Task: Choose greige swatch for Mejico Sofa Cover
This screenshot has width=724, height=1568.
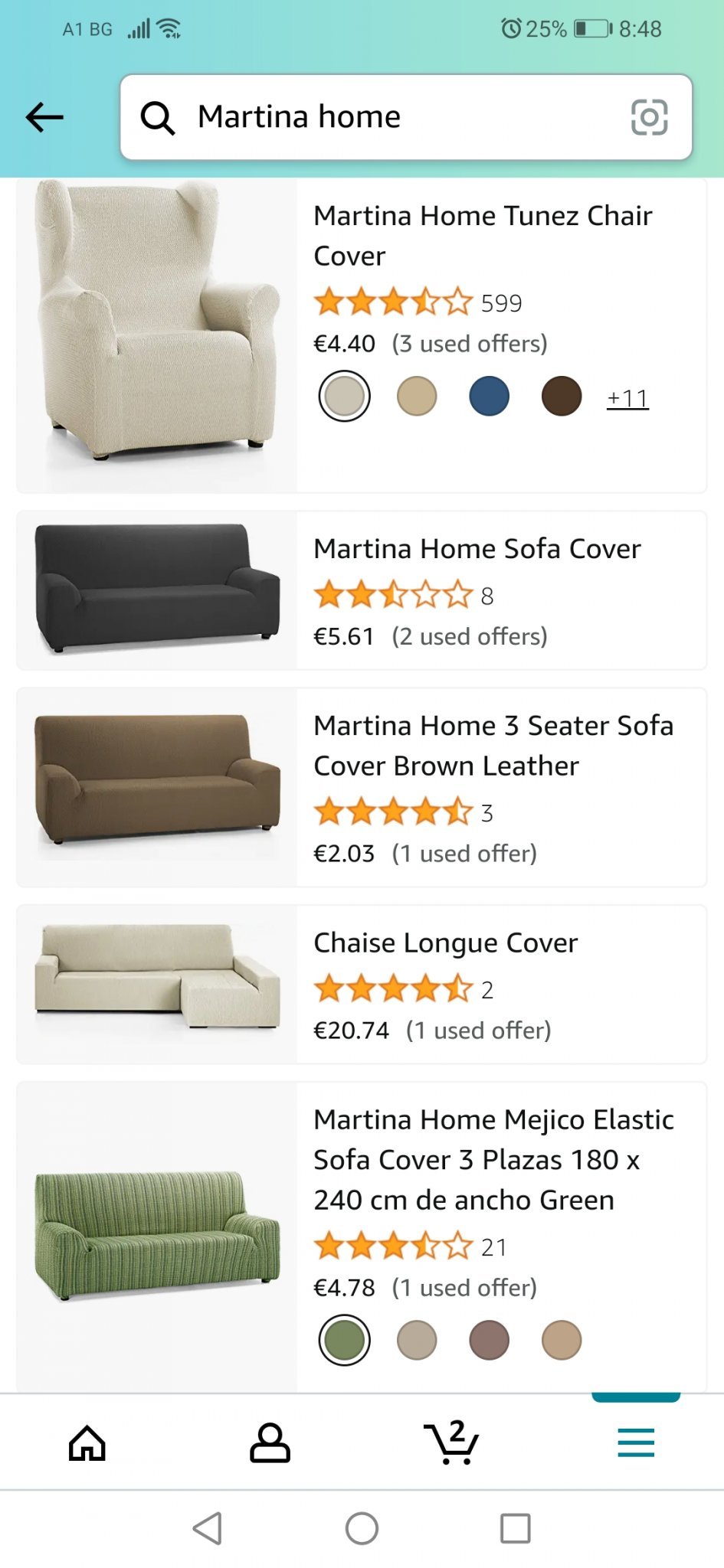Action: pyautogui.click(x=417, y=1340)
